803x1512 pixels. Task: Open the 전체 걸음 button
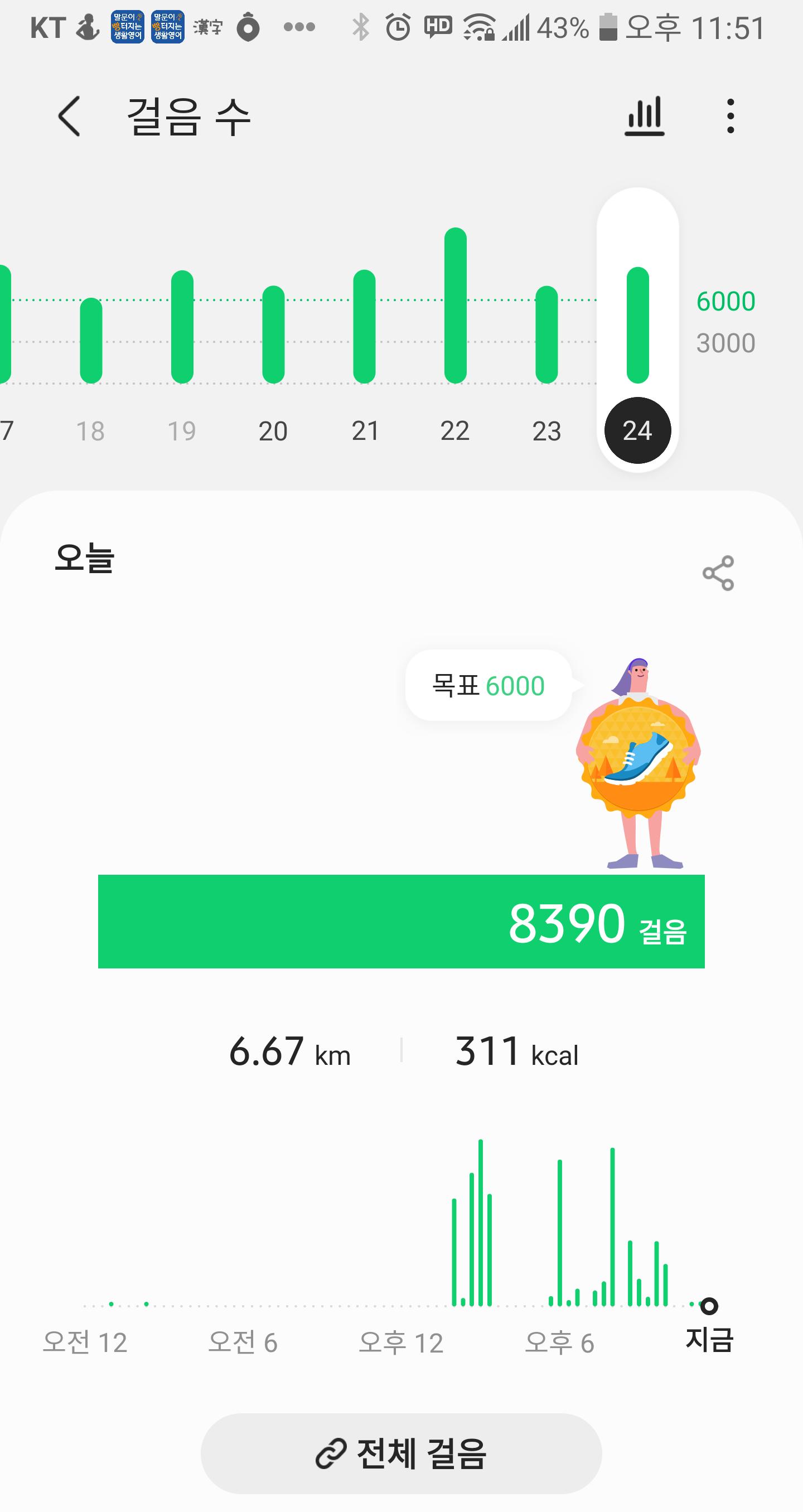pyautogui.click(x=401, y=1453)
